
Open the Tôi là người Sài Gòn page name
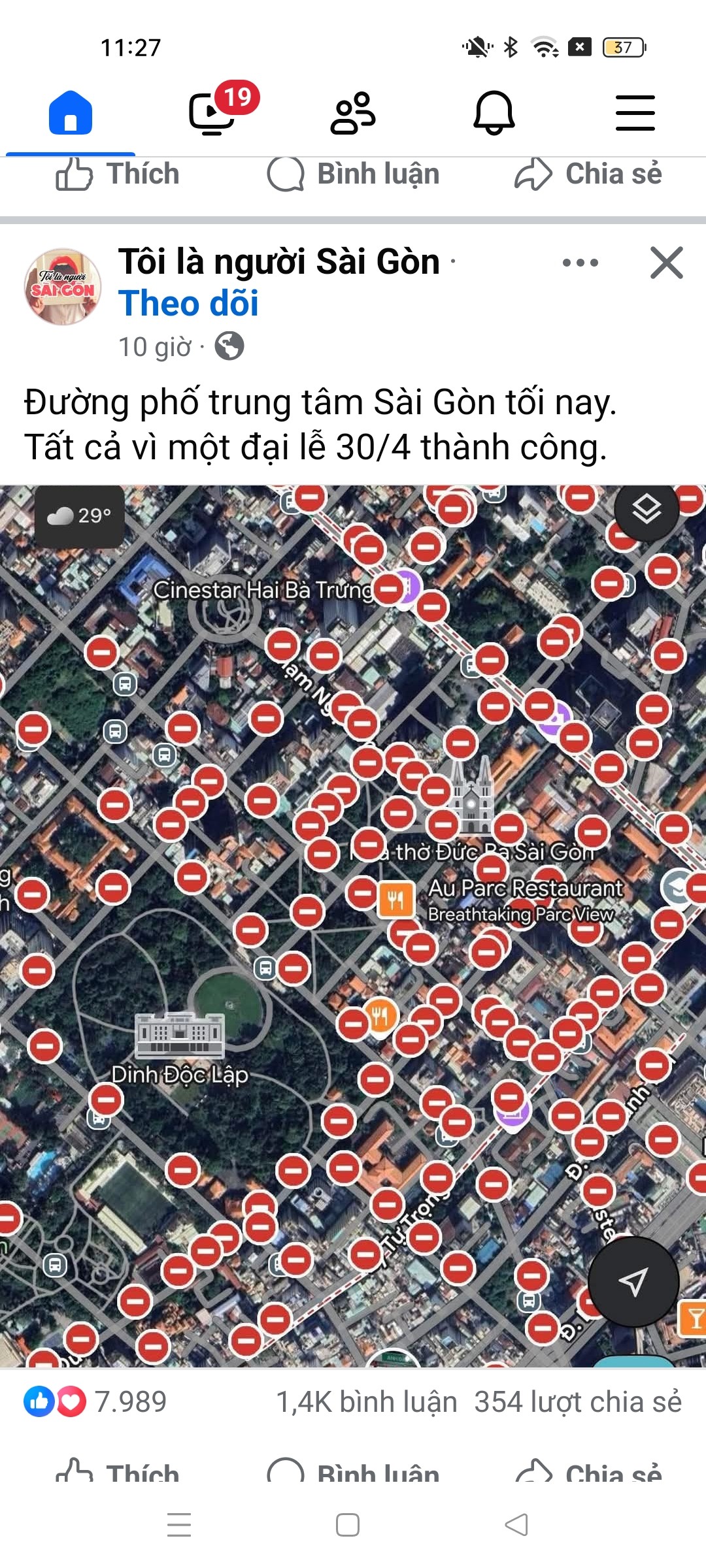click(279, 261)
